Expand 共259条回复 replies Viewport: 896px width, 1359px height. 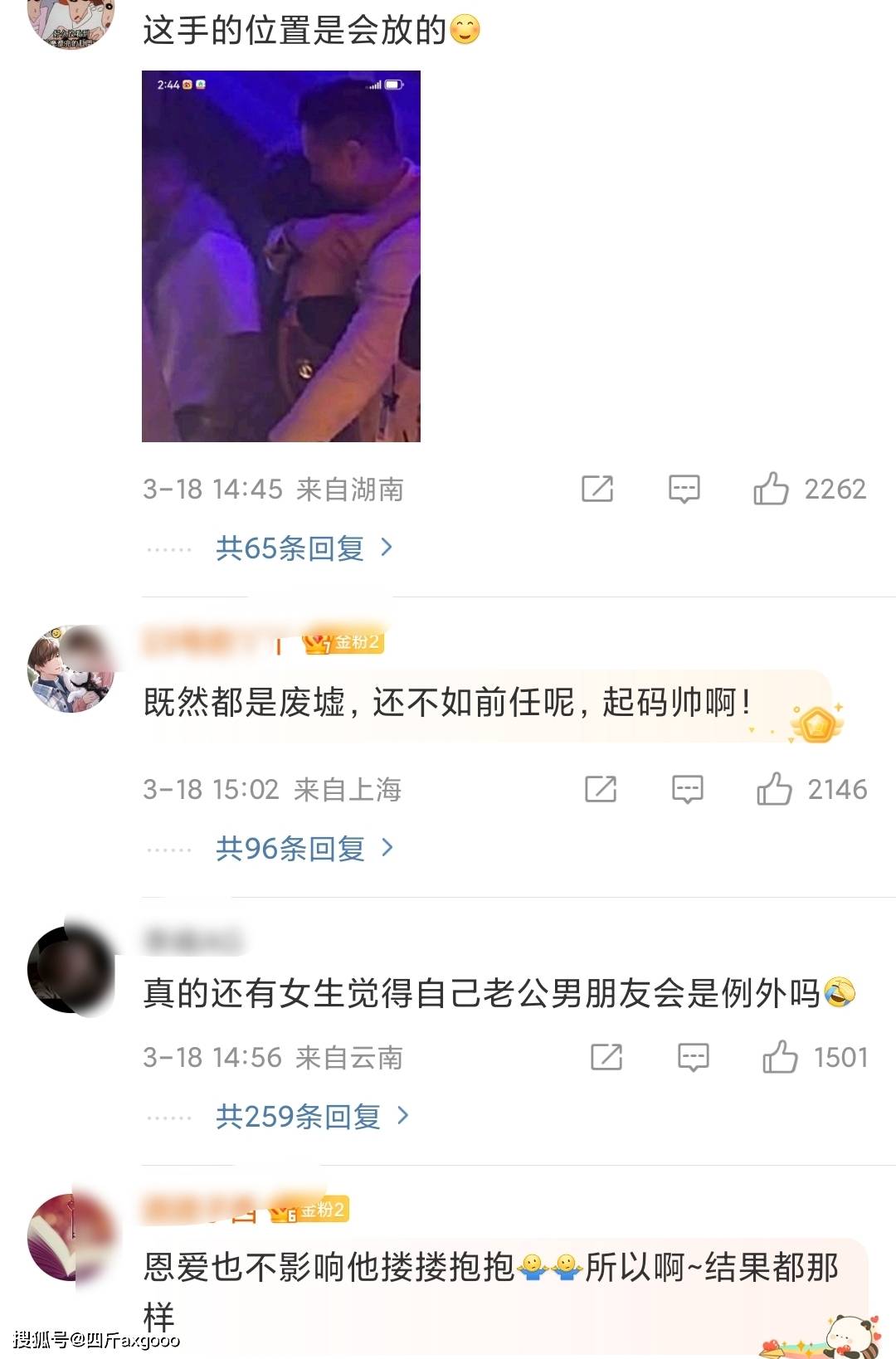pos(312,1116)
